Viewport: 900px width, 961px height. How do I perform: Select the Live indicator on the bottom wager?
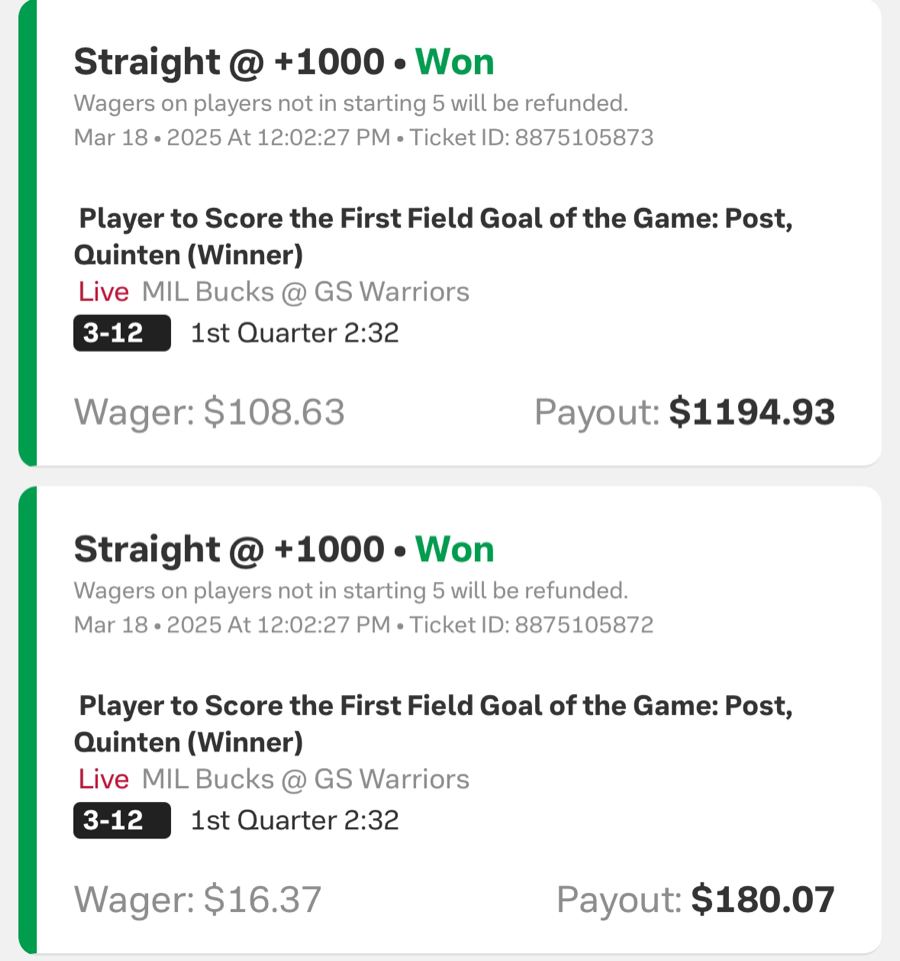(101, 779)
